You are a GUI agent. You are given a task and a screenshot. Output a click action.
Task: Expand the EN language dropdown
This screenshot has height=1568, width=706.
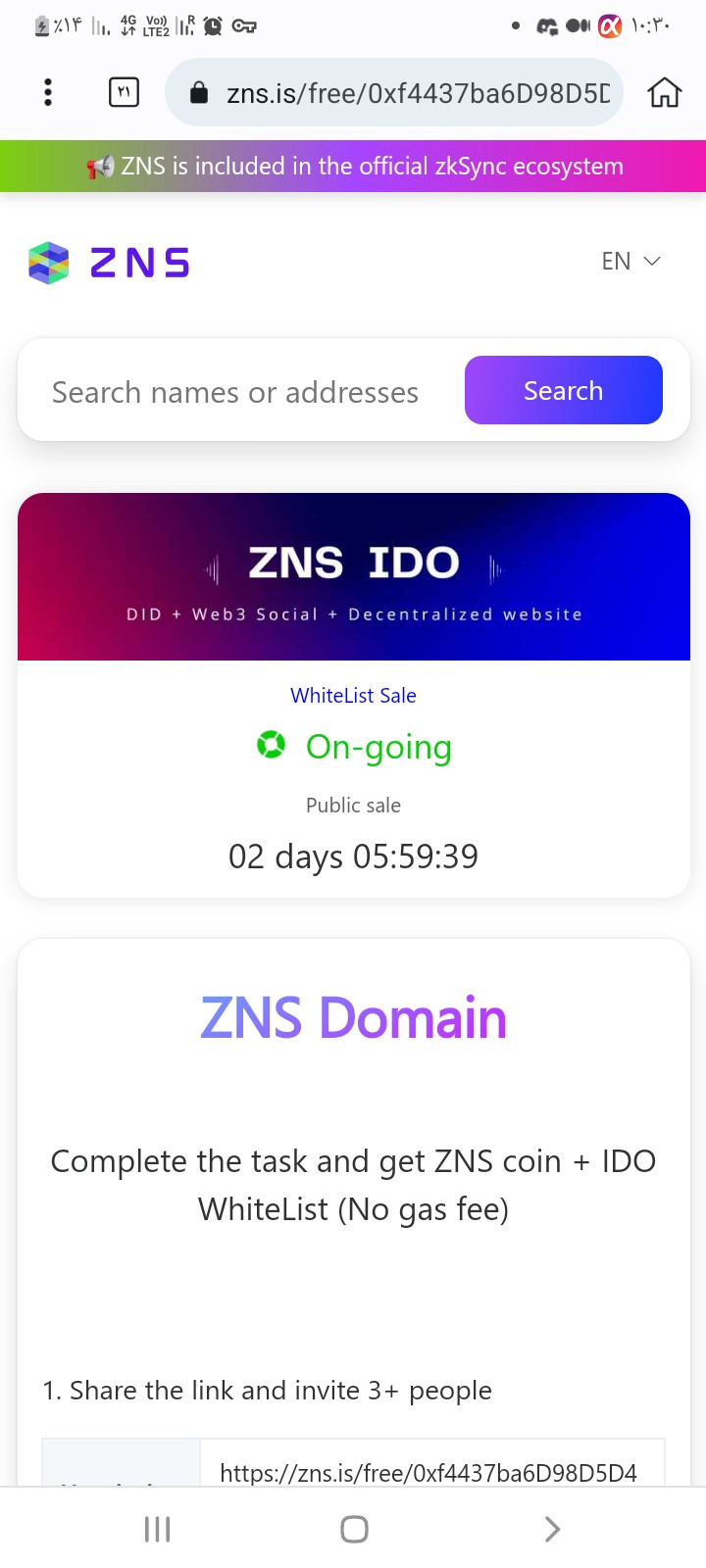point(631,261)
